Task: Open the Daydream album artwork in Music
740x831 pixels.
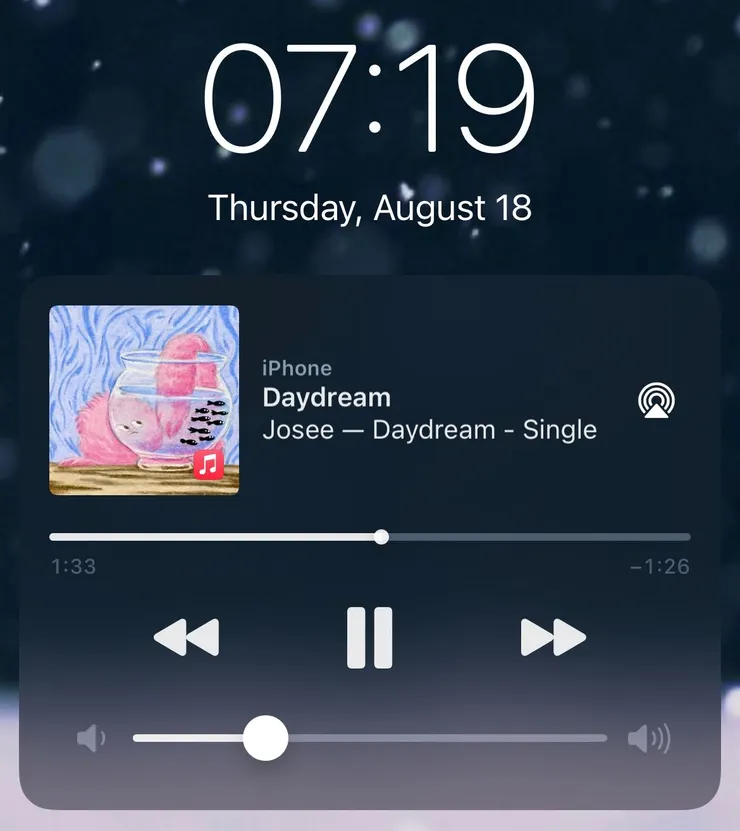Action: (144, 400)
